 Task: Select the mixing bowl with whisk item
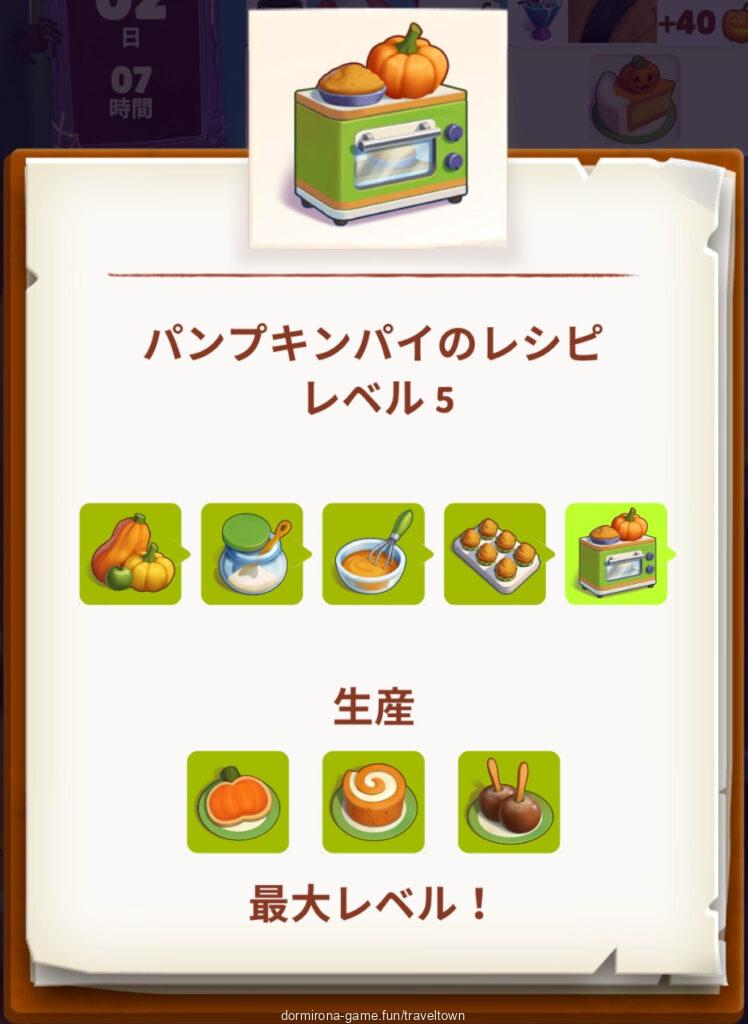point(373,554)
